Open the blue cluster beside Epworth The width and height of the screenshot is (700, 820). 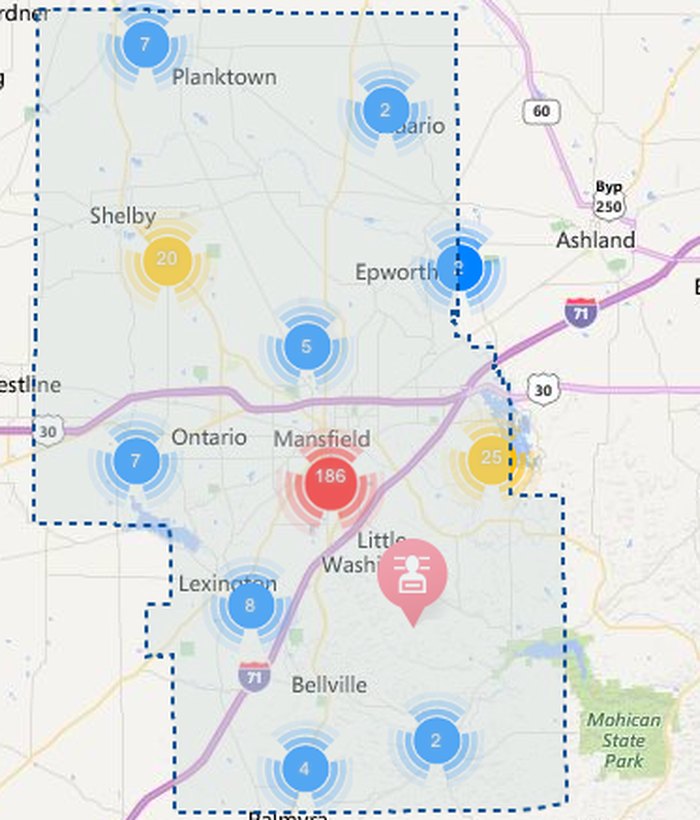[459, 267]
